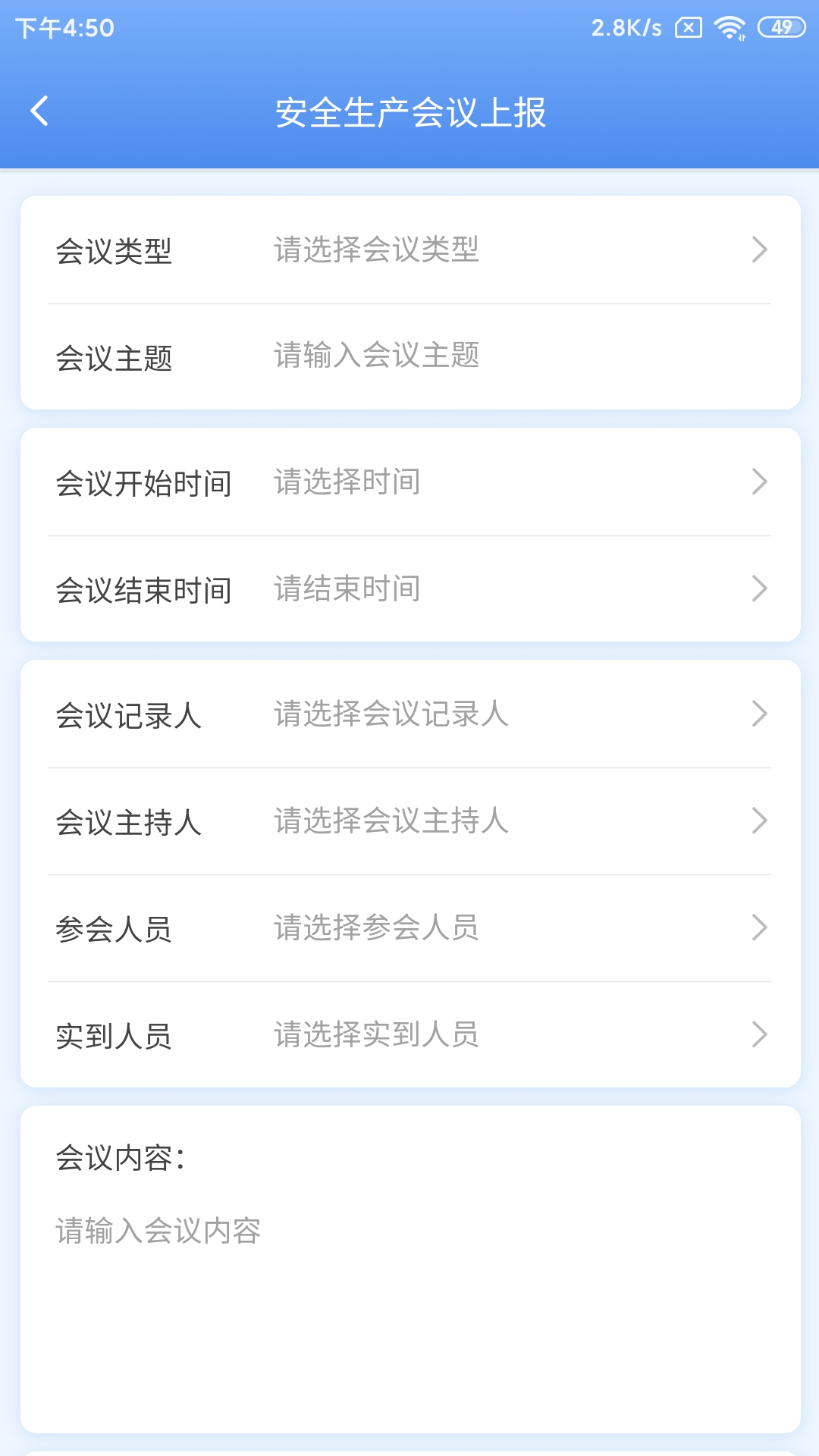
Task: Select a 会议主持人 meeting host
Action: [409, 820]
